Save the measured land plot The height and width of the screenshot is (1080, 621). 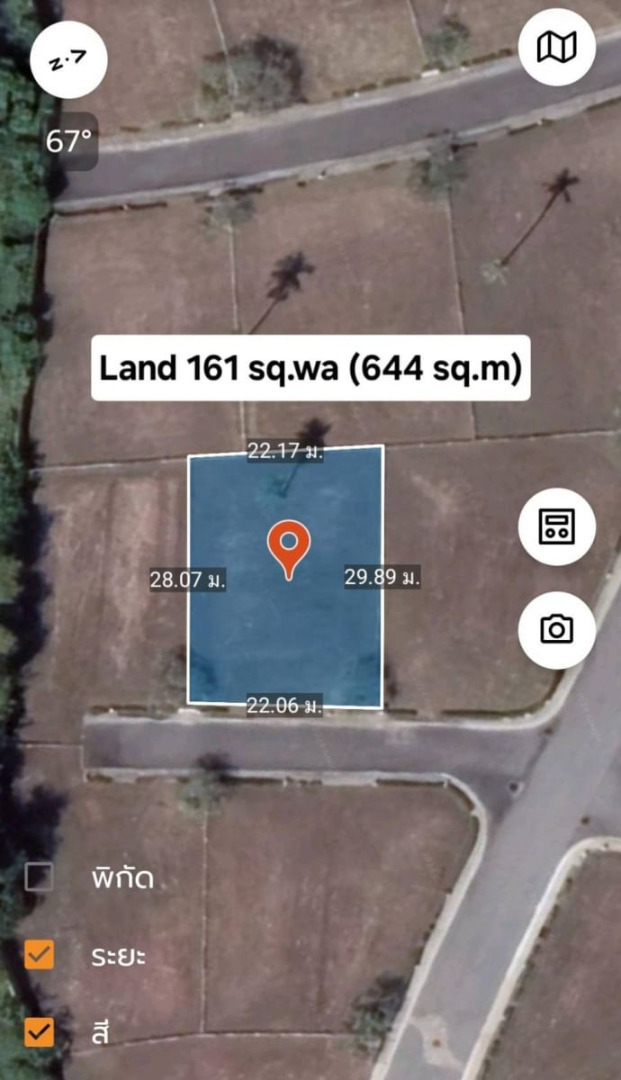click(557, 526)
